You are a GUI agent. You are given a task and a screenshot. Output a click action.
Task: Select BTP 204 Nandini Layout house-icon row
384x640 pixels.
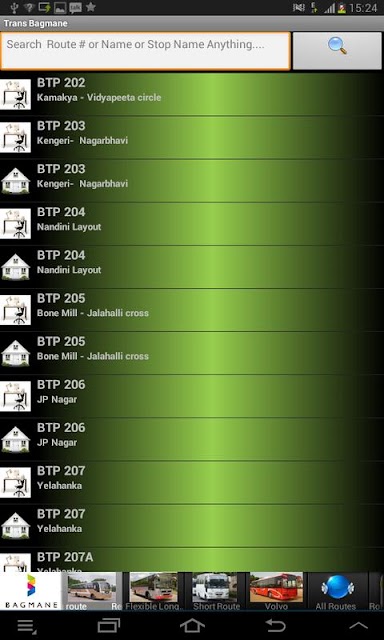(x=192, y=267)
